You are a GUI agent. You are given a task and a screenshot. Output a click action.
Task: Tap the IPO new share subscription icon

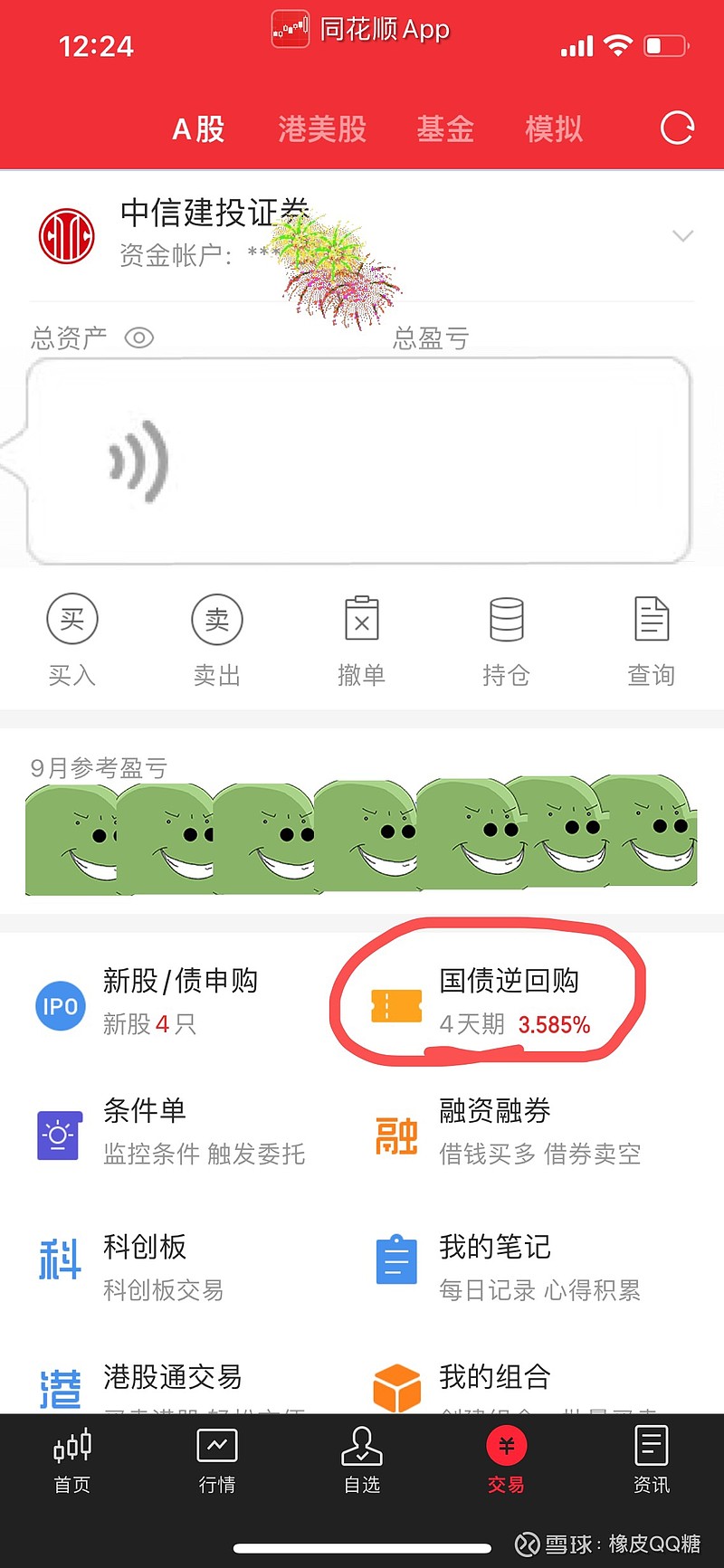point(59,1004)
